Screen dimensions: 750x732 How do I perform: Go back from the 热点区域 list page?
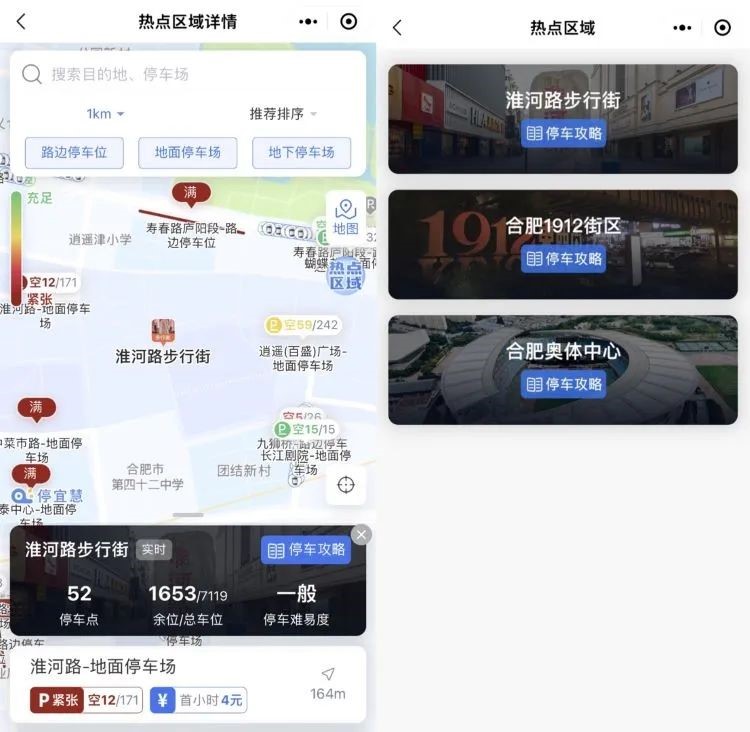click(x=397, y=28)
